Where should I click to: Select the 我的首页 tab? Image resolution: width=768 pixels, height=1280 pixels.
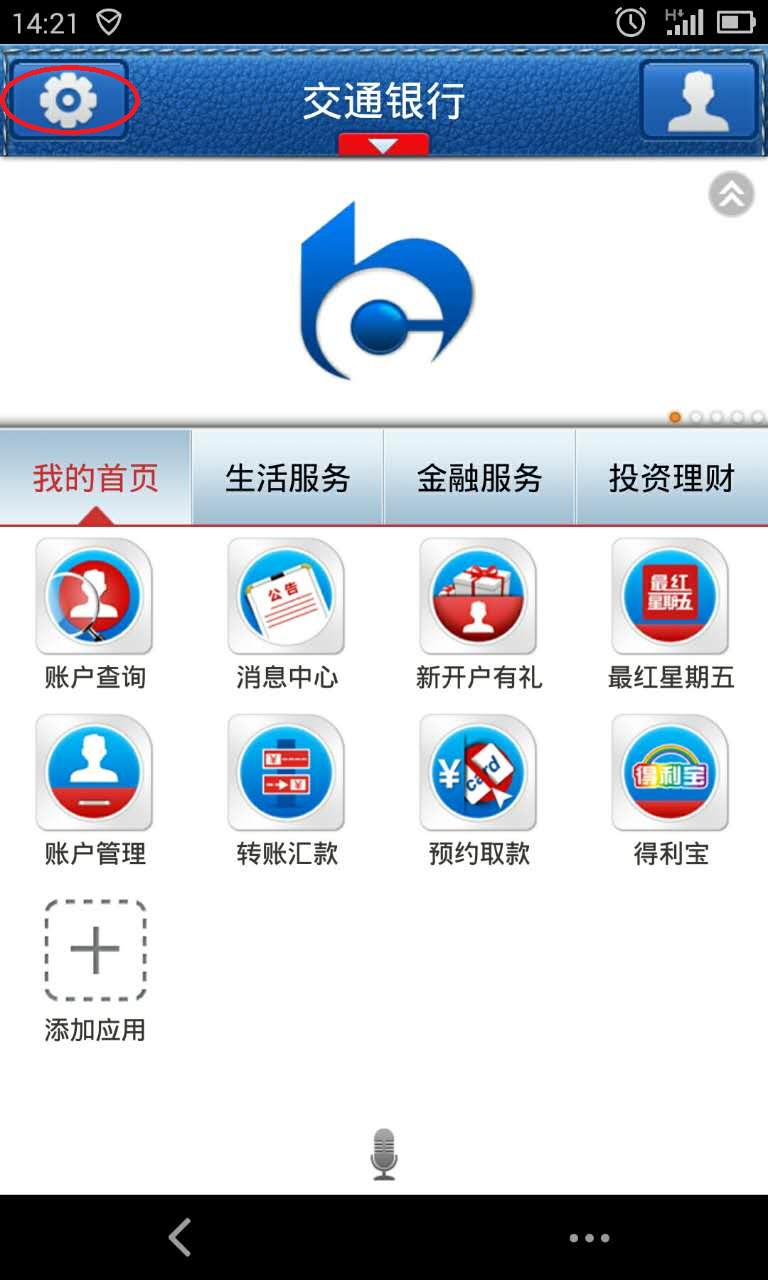pyautogui.click(x=96, y=478)
